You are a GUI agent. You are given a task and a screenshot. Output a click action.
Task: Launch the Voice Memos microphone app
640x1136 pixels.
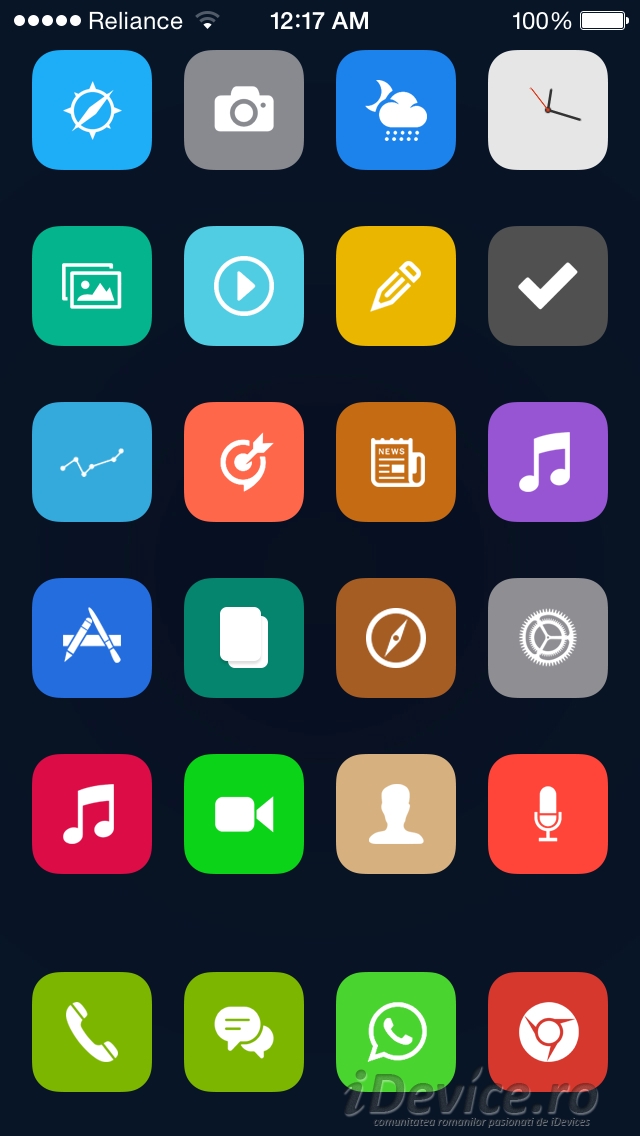coord(548,814)
